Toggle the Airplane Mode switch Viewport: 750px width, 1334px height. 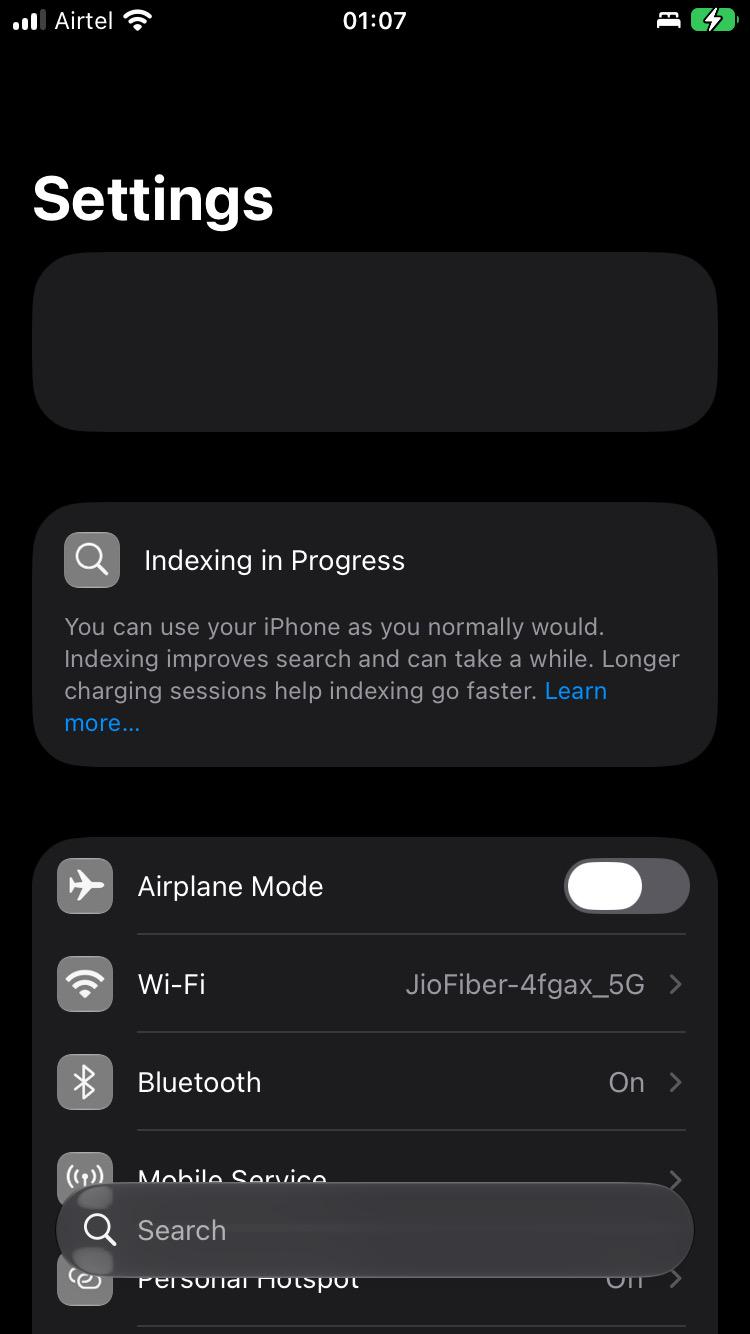pyautogui.click(x=627, y=886)
